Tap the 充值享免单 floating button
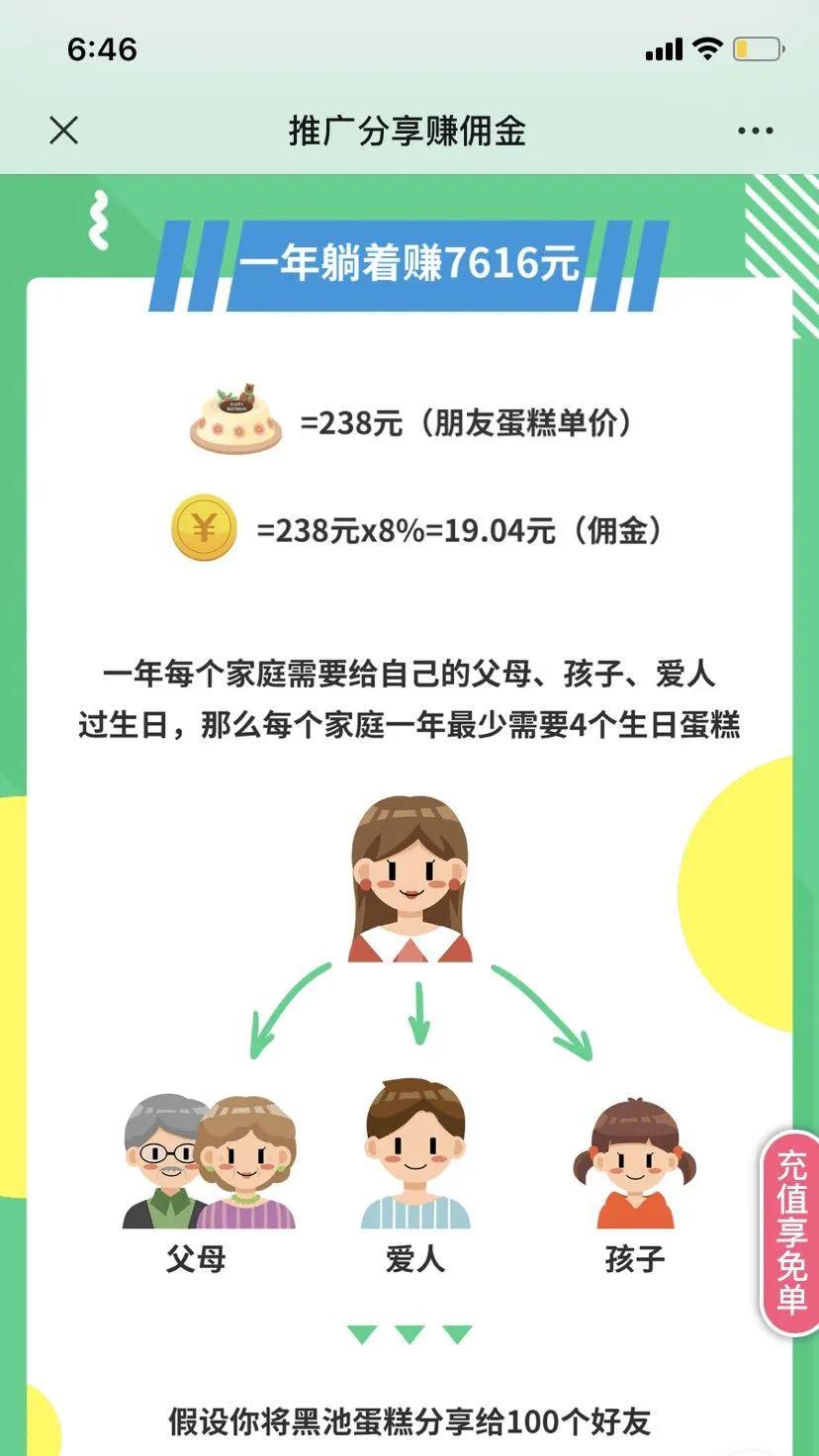Screen dimensions: 819x1456 [792, 1231]
